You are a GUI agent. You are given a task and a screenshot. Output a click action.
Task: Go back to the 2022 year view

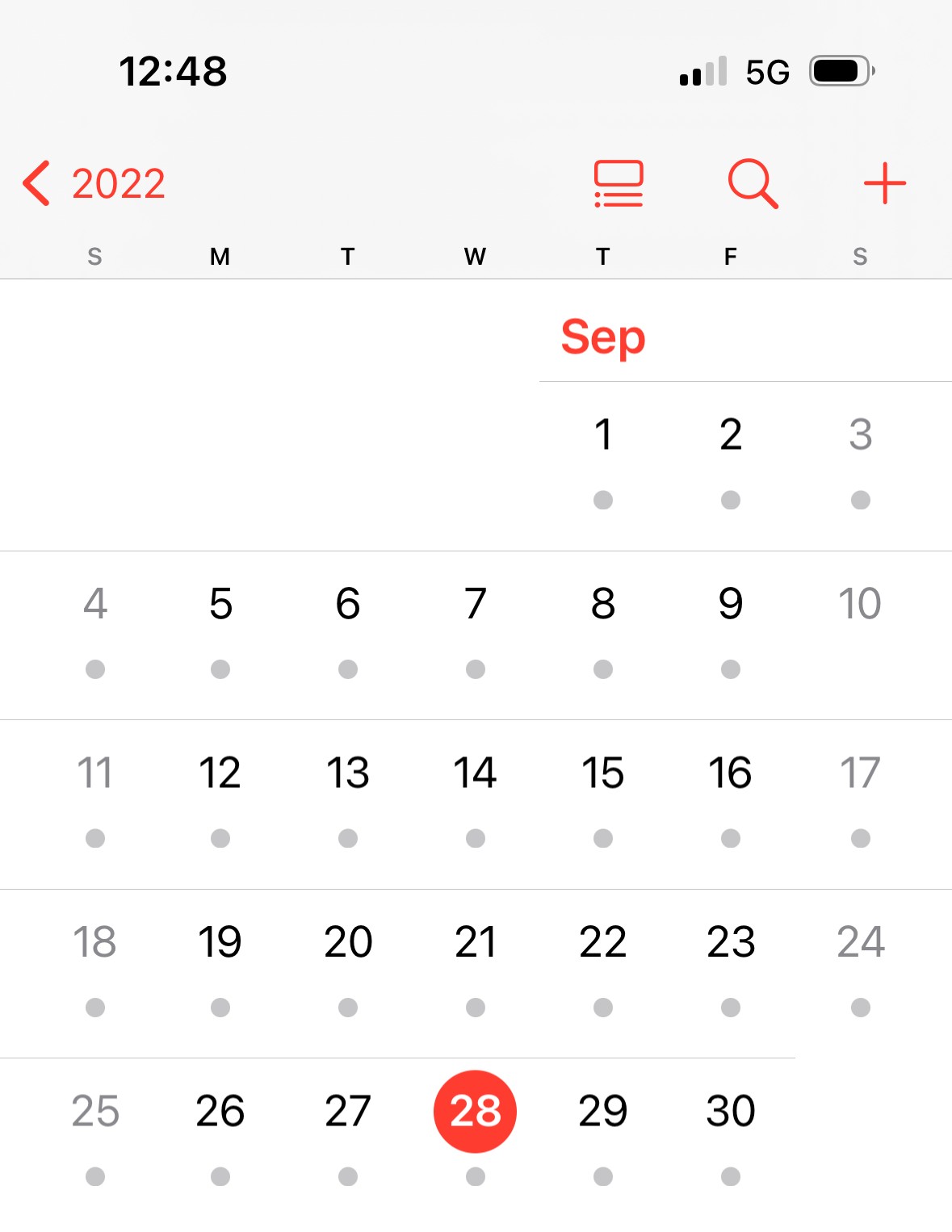[94, 183]
